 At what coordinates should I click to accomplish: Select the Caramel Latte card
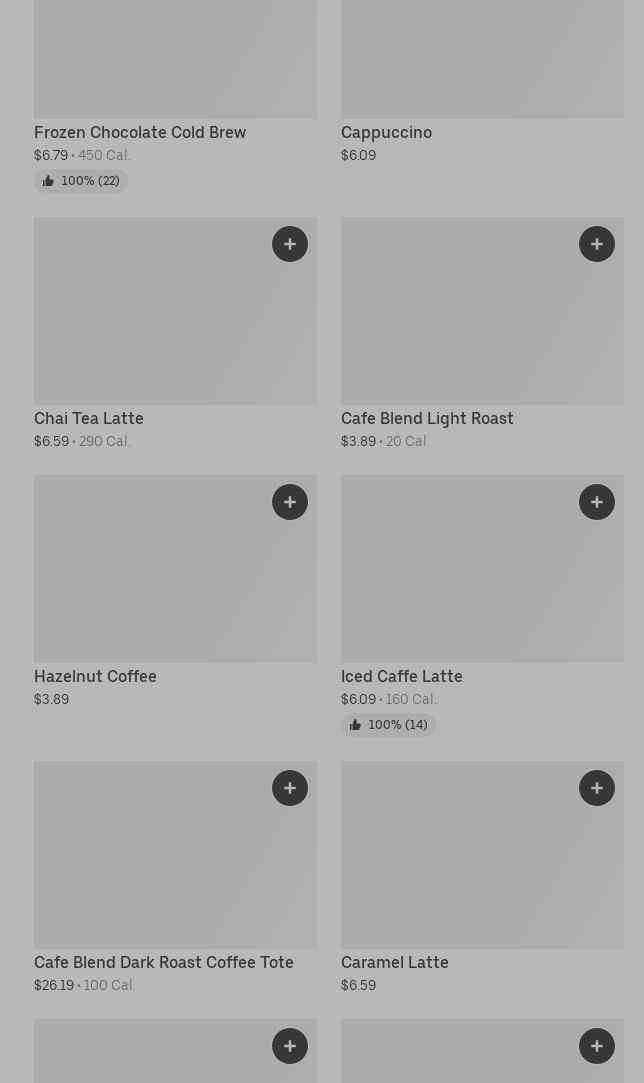482,878
